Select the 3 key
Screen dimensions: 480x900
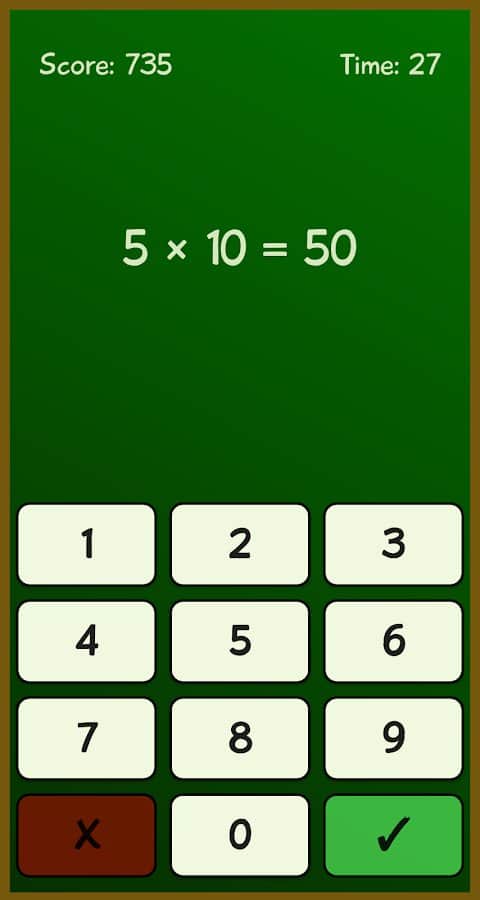[x=393, y=544]
